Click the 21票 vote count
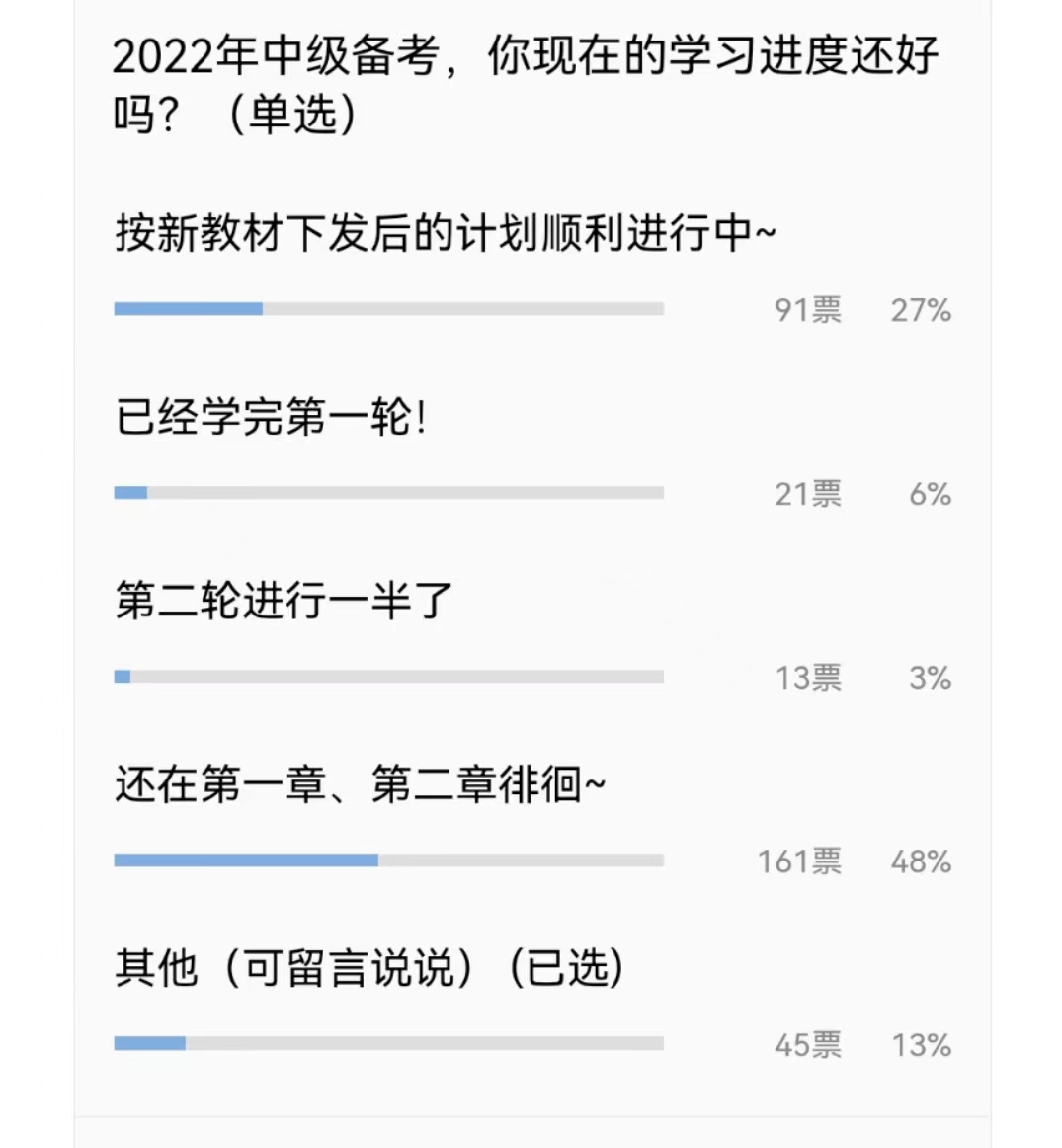Screen dimensions: 1062x1148 [808, 494]
